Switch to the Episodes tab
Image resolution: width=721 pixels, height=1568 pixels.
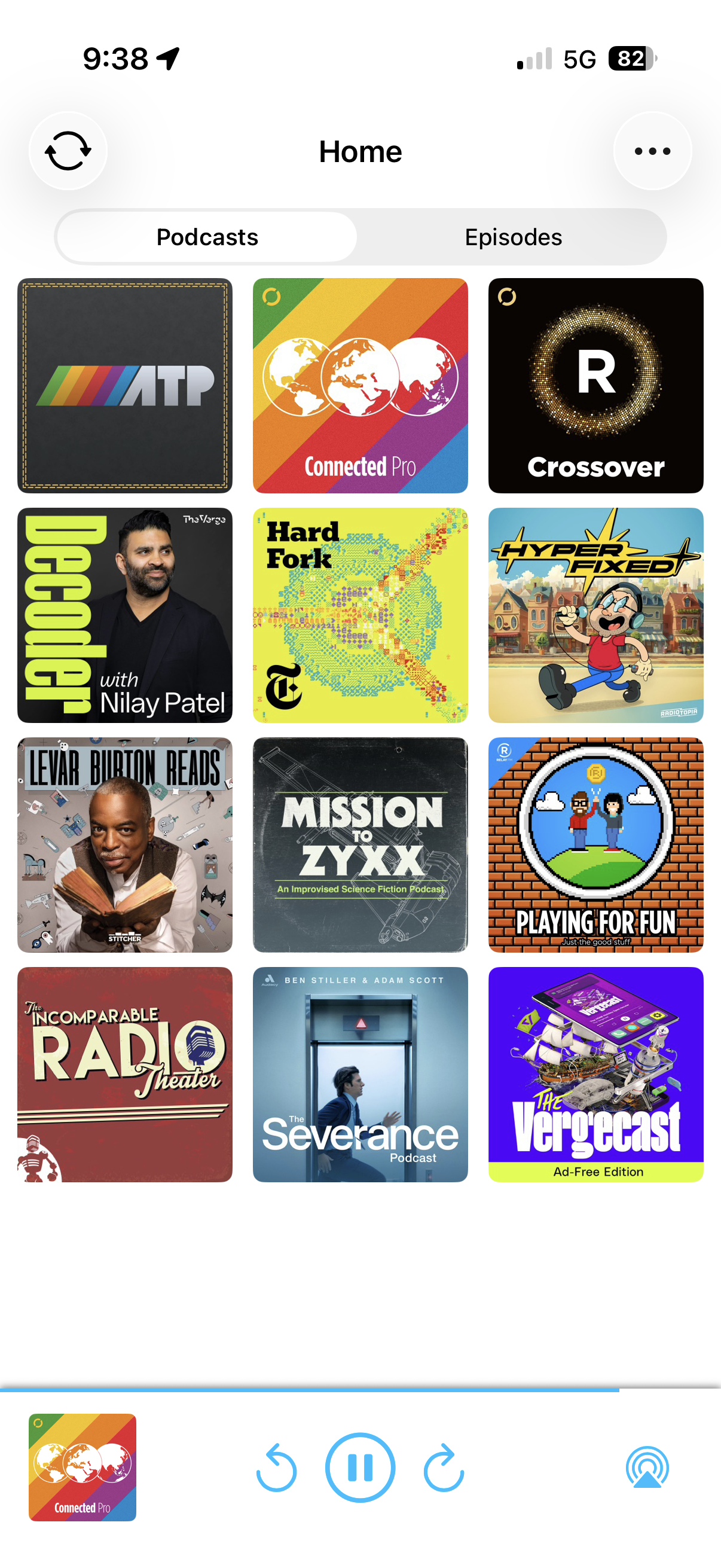point(513,237)
